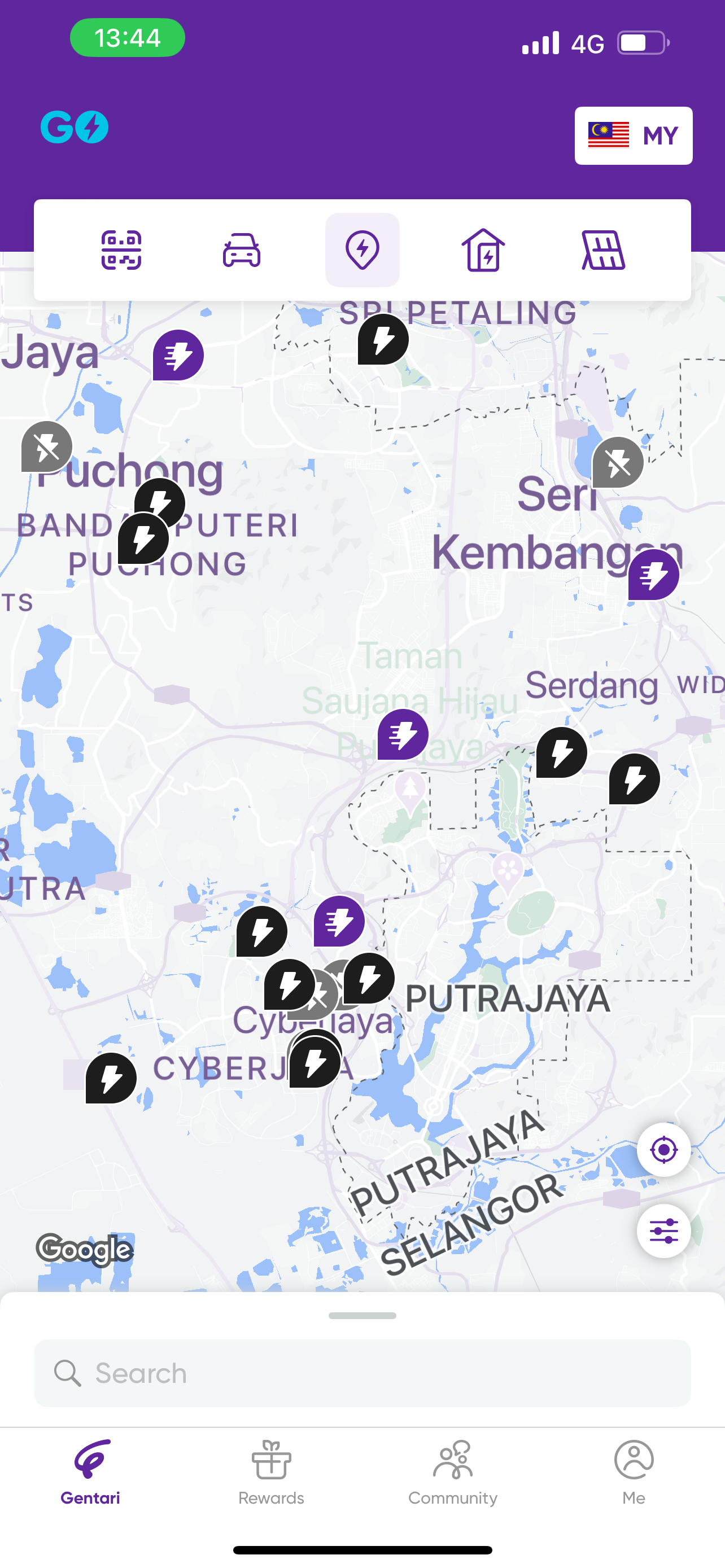
Task: Switch to the Community tab
Action: tap(452, 1472)
